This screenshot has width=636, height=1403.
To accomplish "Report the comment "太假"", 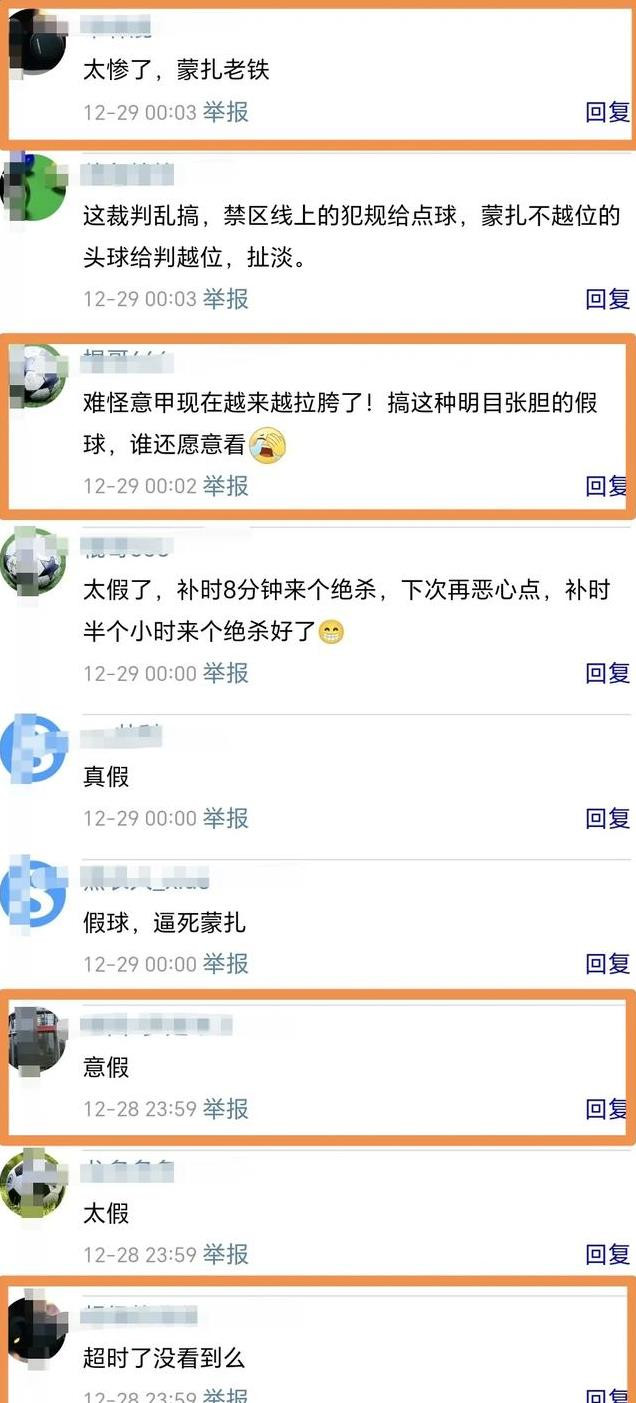I will 226,1254.
